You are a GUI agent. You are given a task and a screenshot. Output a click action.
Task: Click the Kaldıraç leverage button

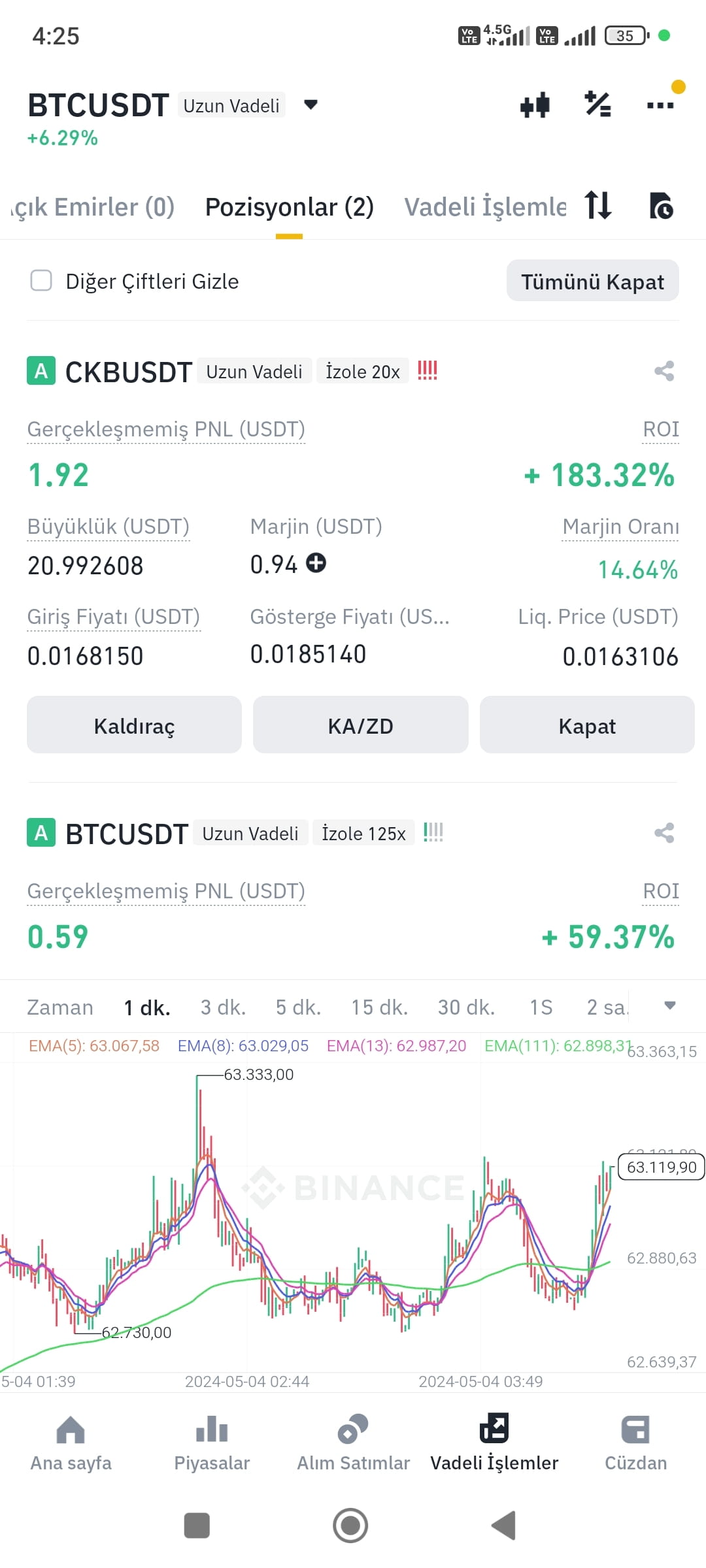tap(134, 725)
